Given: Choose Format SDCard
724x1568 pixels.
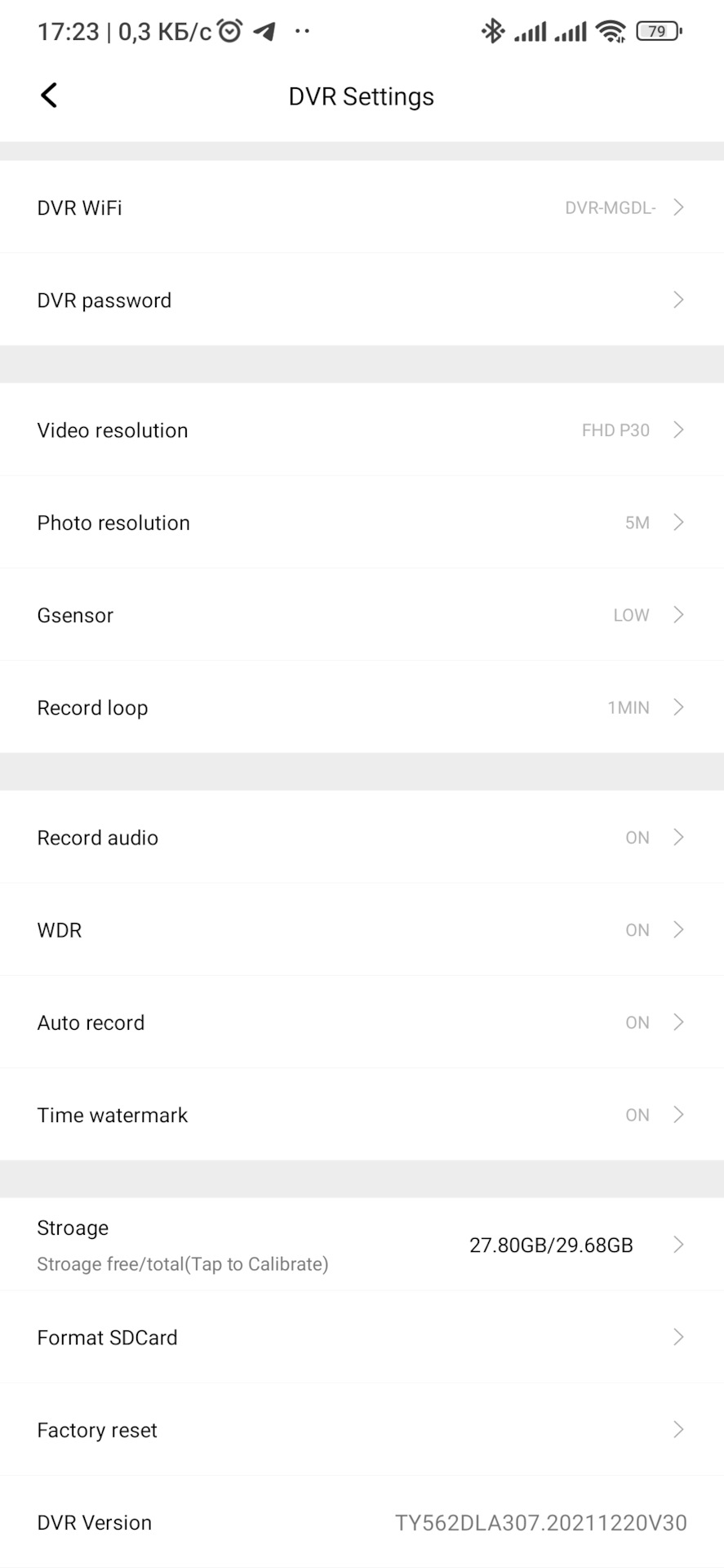Looking at the screenshot, I should click(362, 1338).
